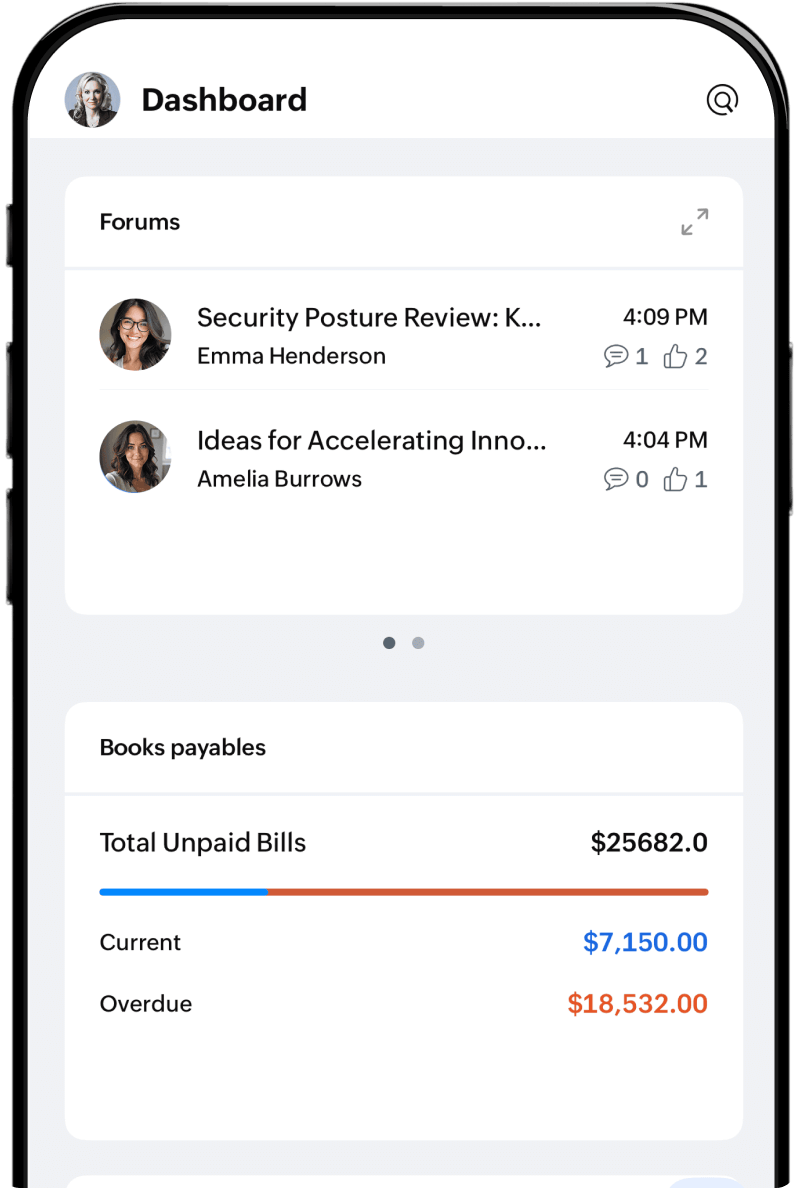Tap the profile avatar next to Dashboard
This screenshot has width=796, height=1188.
click(x=92, y=99)
